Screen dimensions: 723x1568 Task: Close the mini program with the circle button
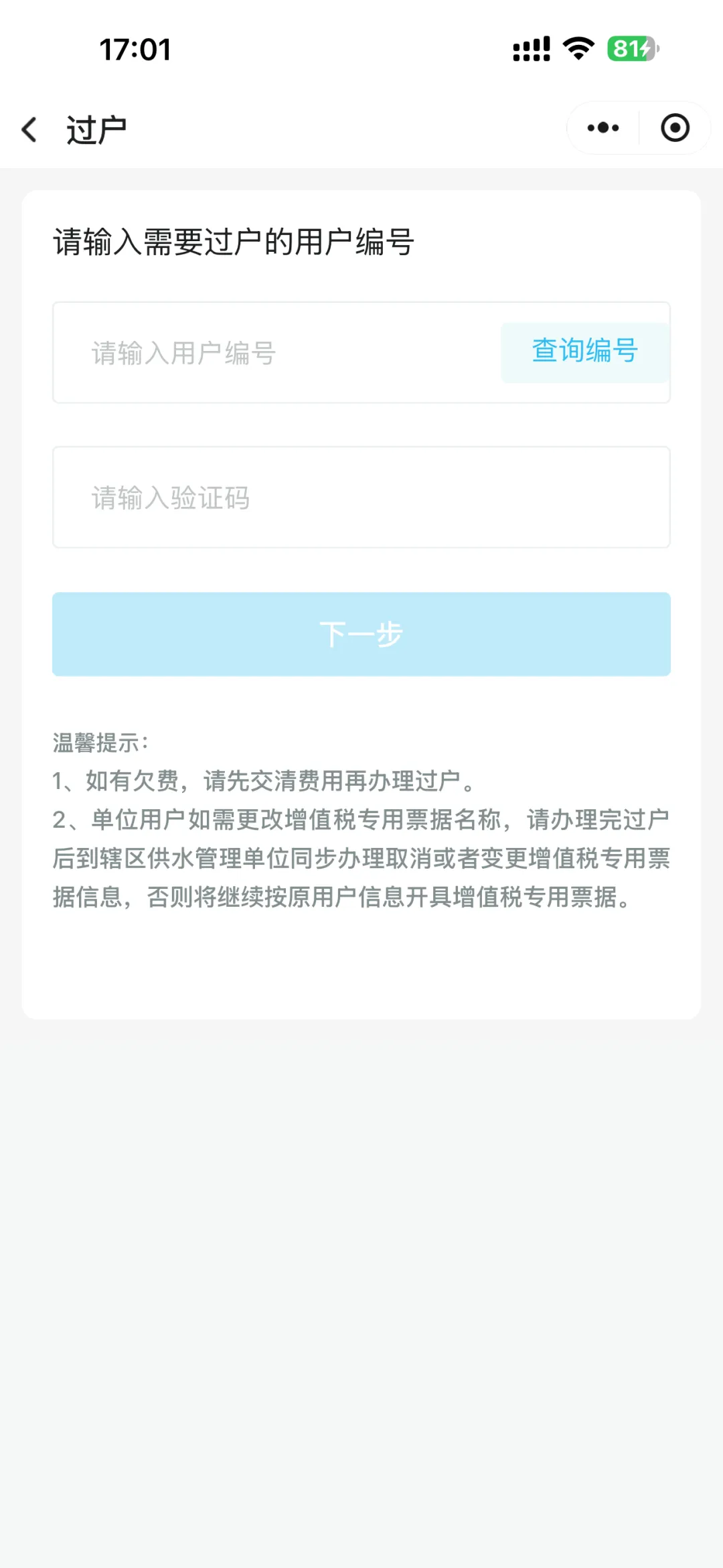(675, 128)
